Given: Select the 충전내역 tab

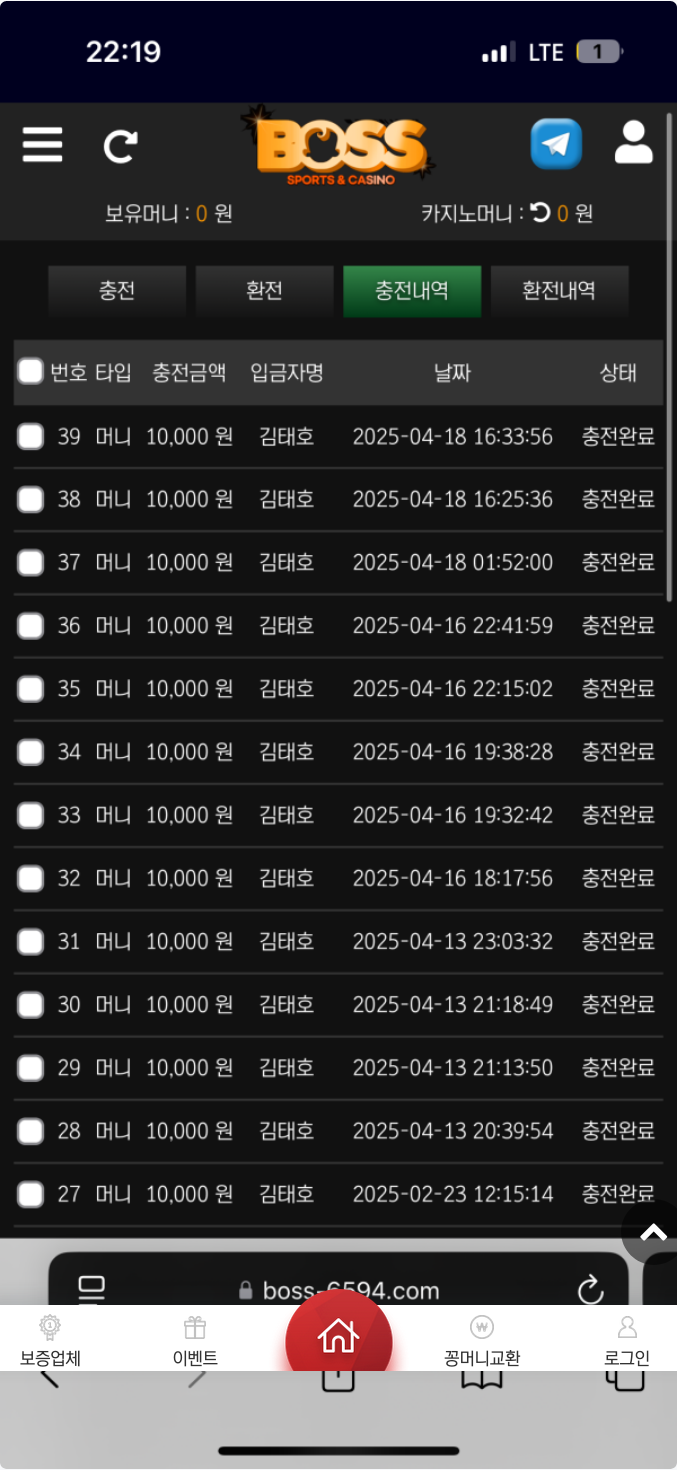Looking at the screenshot, I should click(x=412, y=291).
